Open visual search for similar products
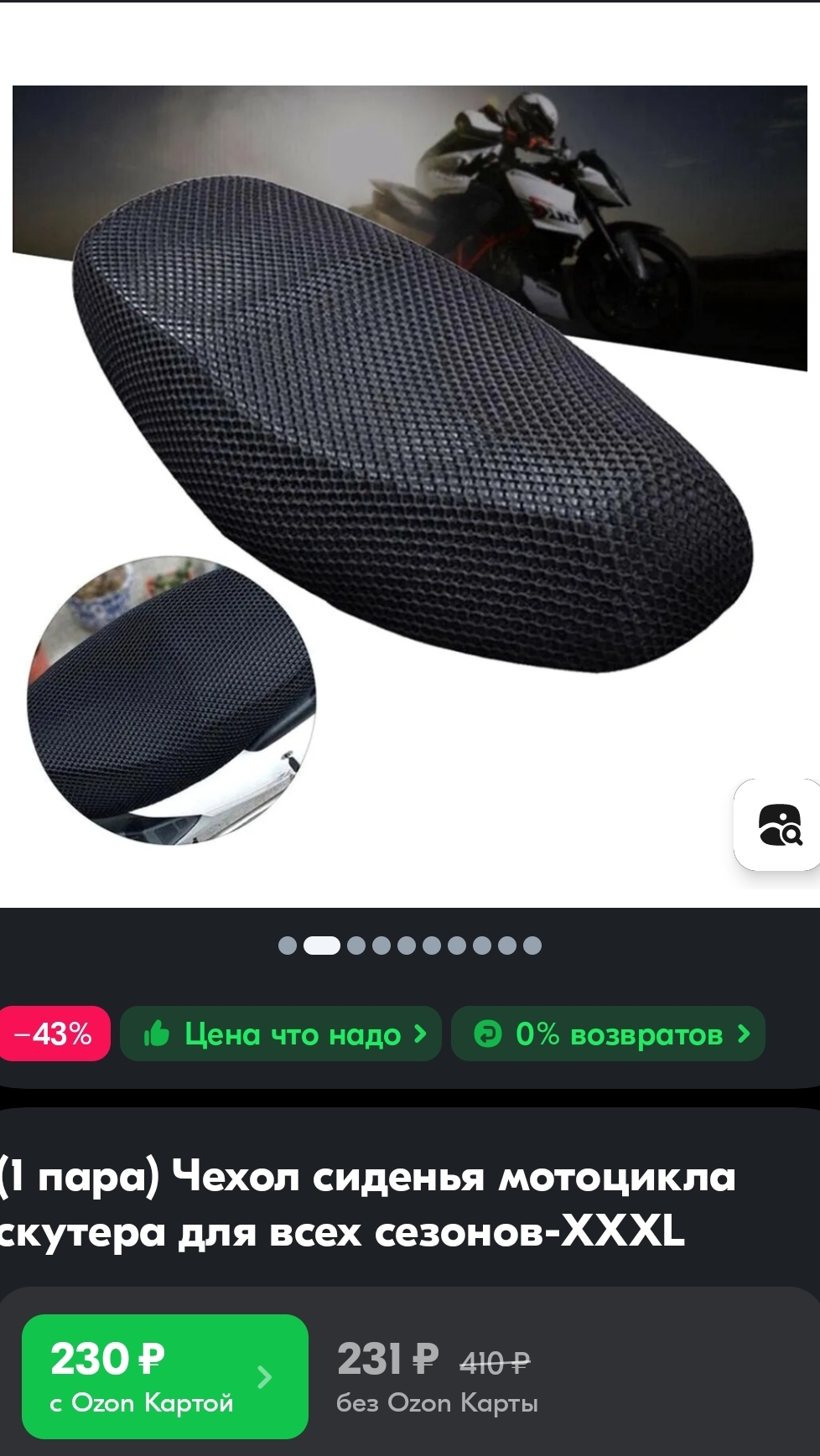 click(x=780, y=825)
